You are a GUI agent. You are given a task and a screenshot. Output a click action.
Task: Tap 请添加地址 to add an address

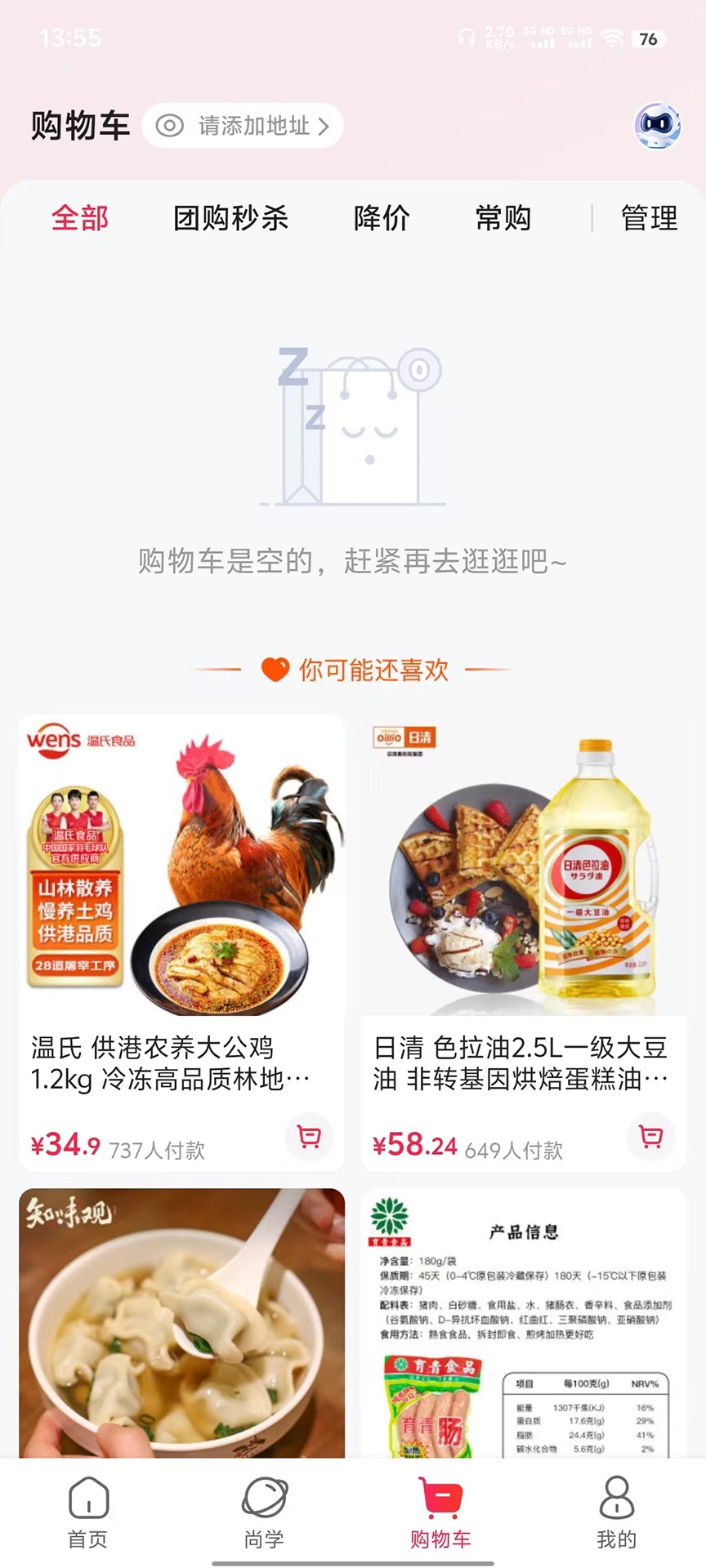[244, 126]
